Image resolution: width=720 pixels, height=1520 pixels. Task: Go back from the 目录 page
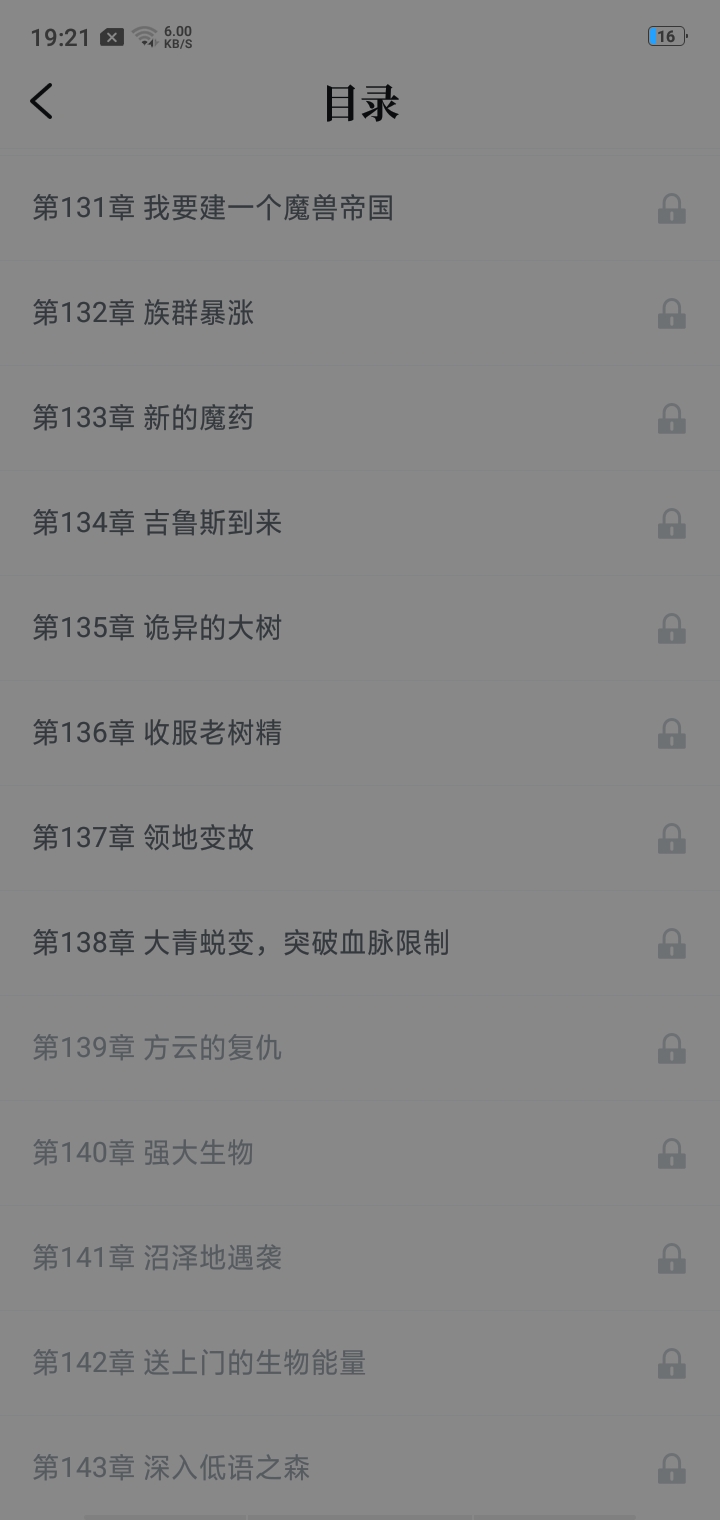(x=42, y=102)
